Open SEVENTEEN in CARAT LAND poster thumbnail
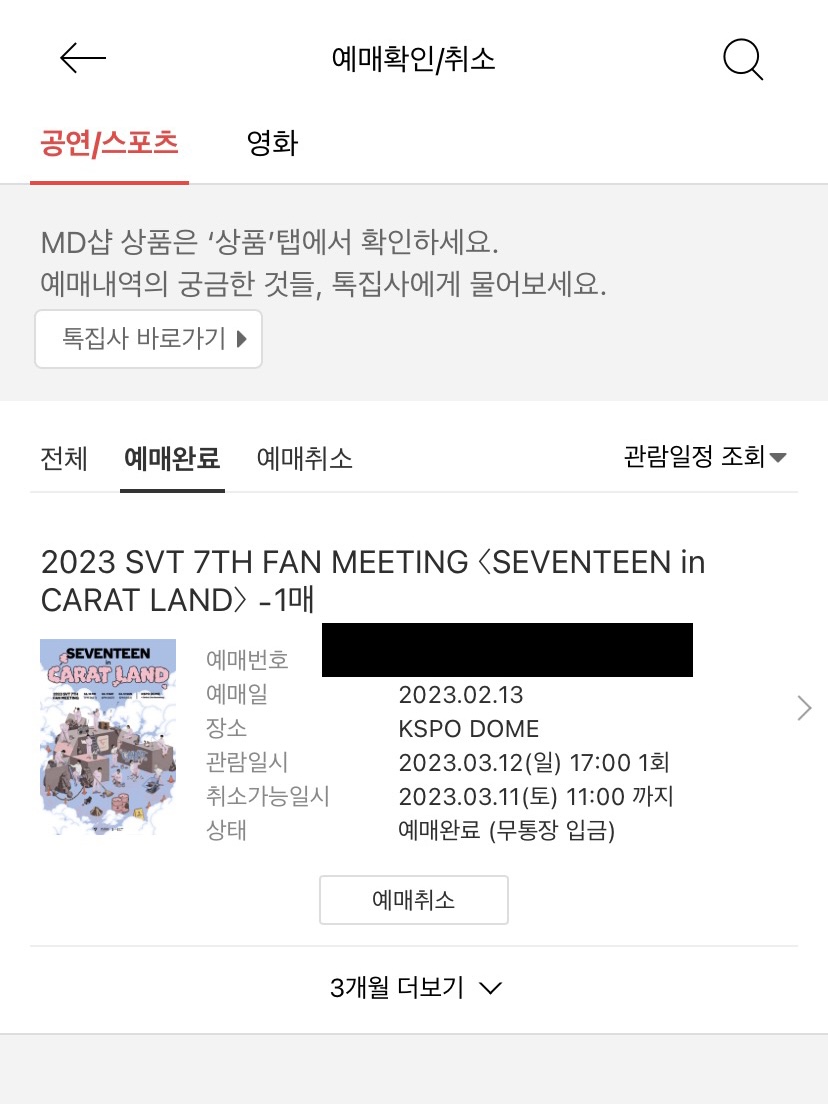Viewport: 828px width, 1104px height. tap(108, 739)
